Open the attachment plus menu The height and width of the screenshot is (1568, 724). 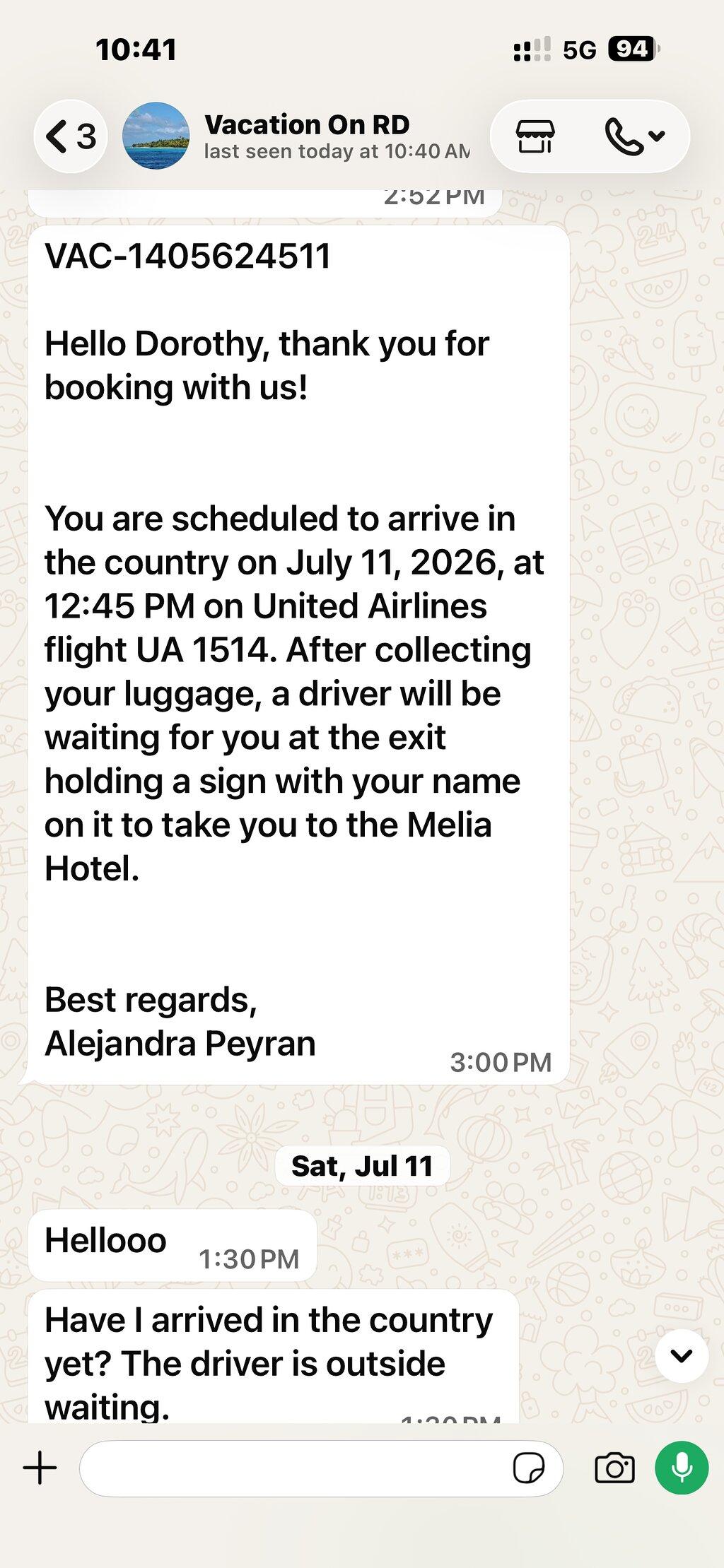tap(40, 1468)
